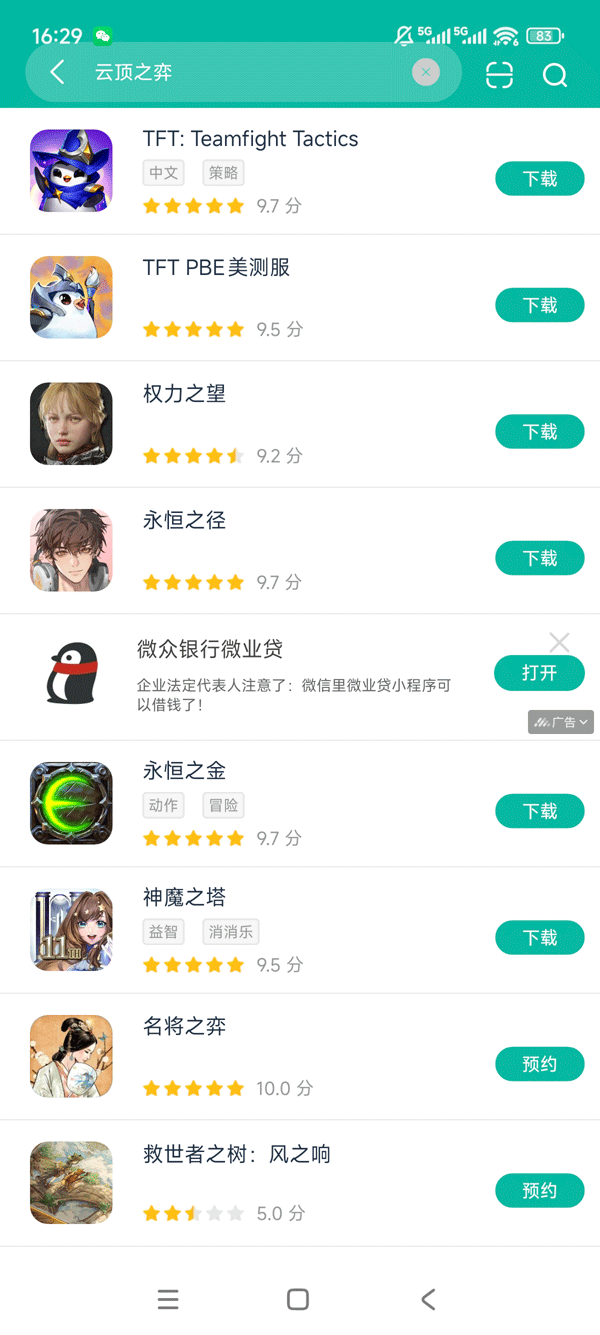Download 权力之望

(x=539, y=432)
